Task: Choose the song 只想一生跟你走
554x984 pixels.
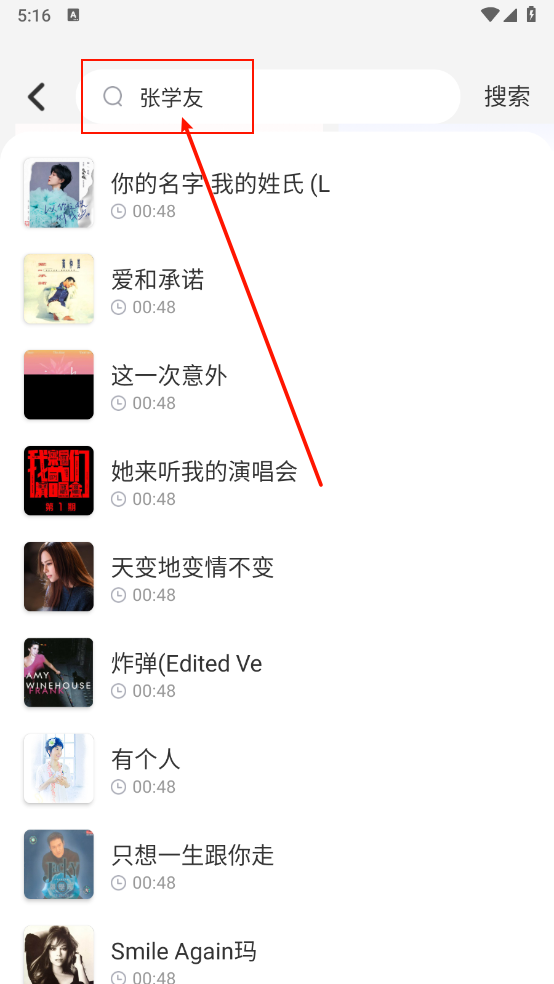Action: tap(277, 865)
